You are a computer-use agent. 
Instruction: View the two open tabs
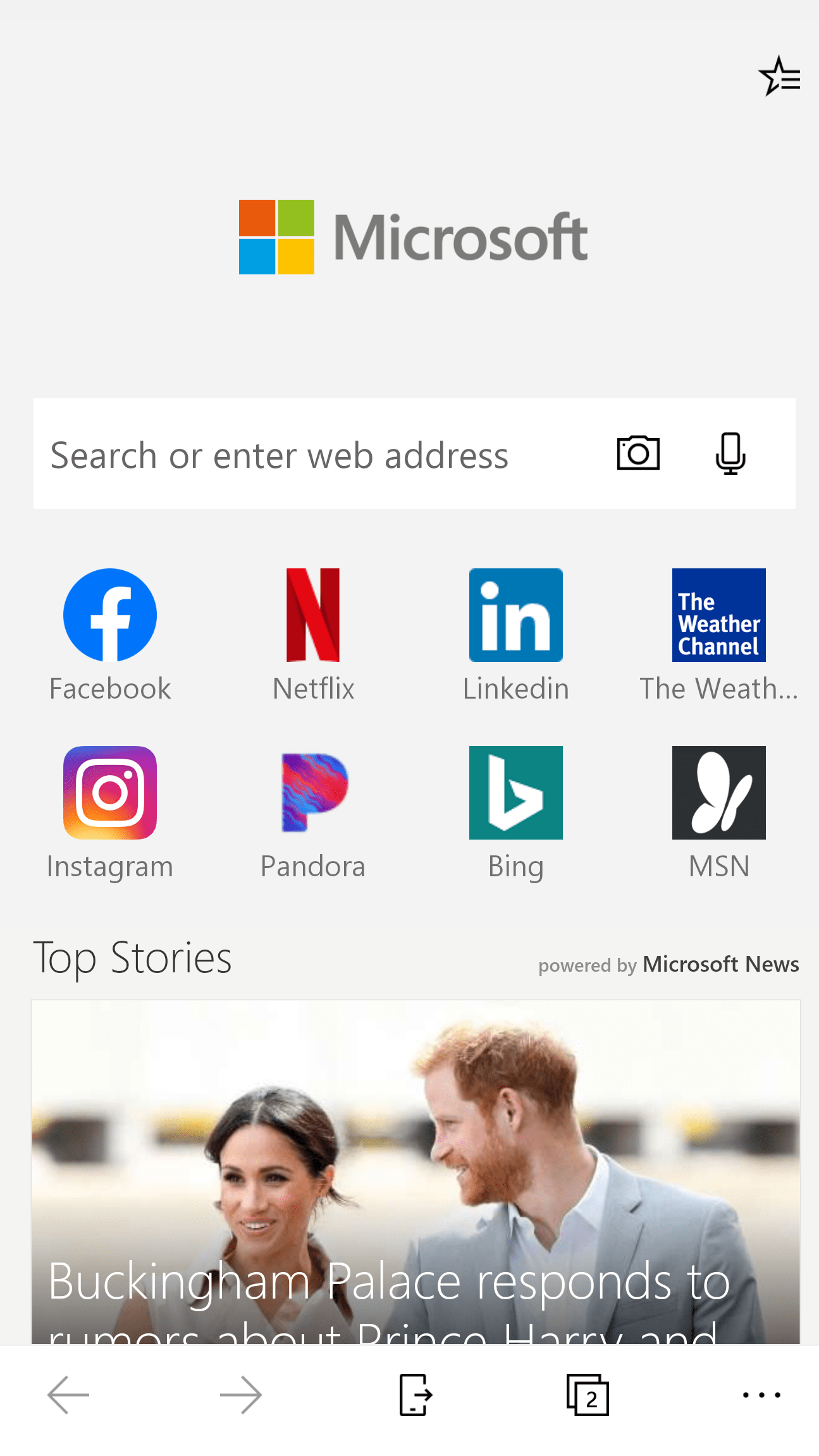tap(588, 1395)
